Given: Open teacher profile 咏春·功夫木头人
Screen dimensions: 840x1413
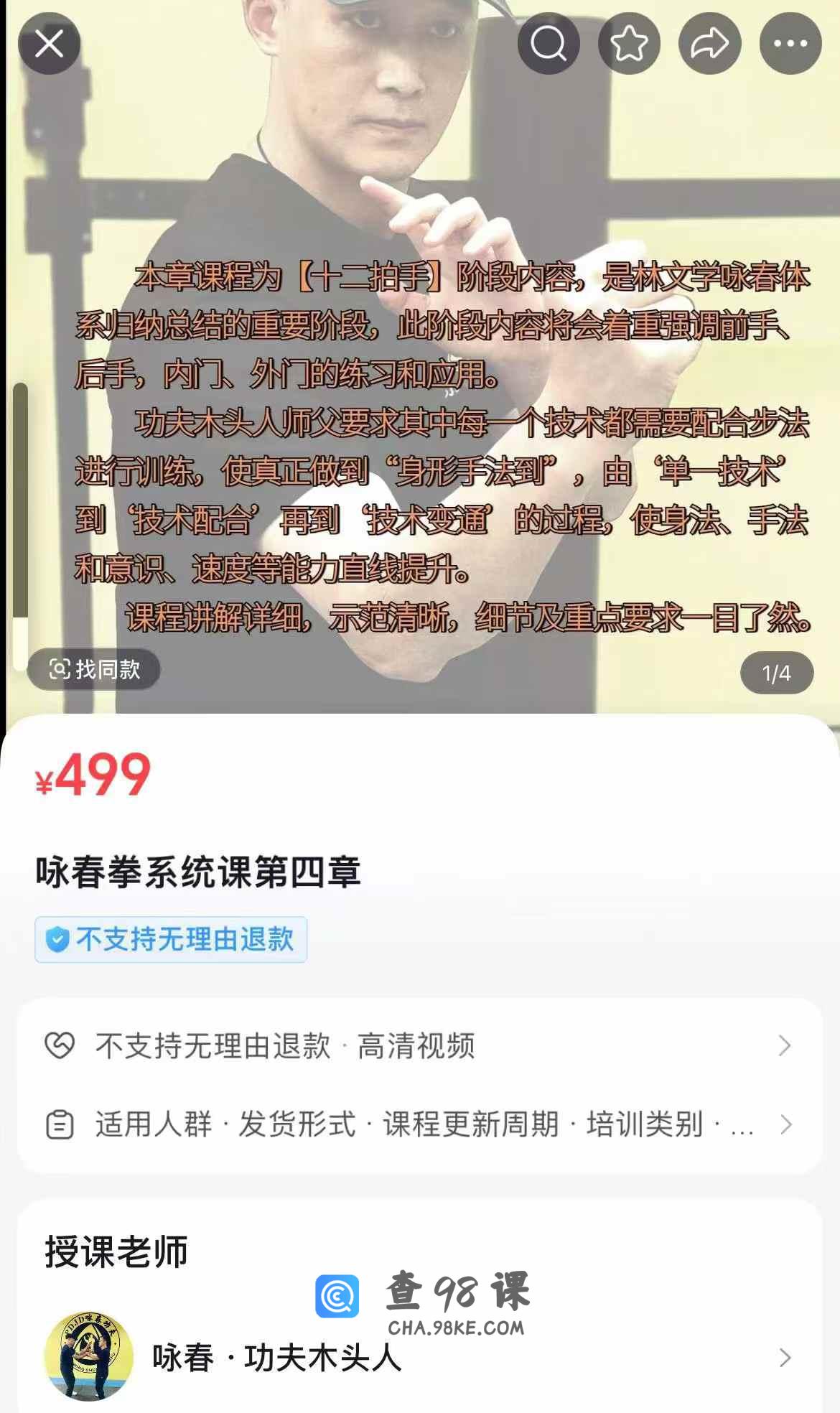Looking at the screenshot, I should (419, 1357).
